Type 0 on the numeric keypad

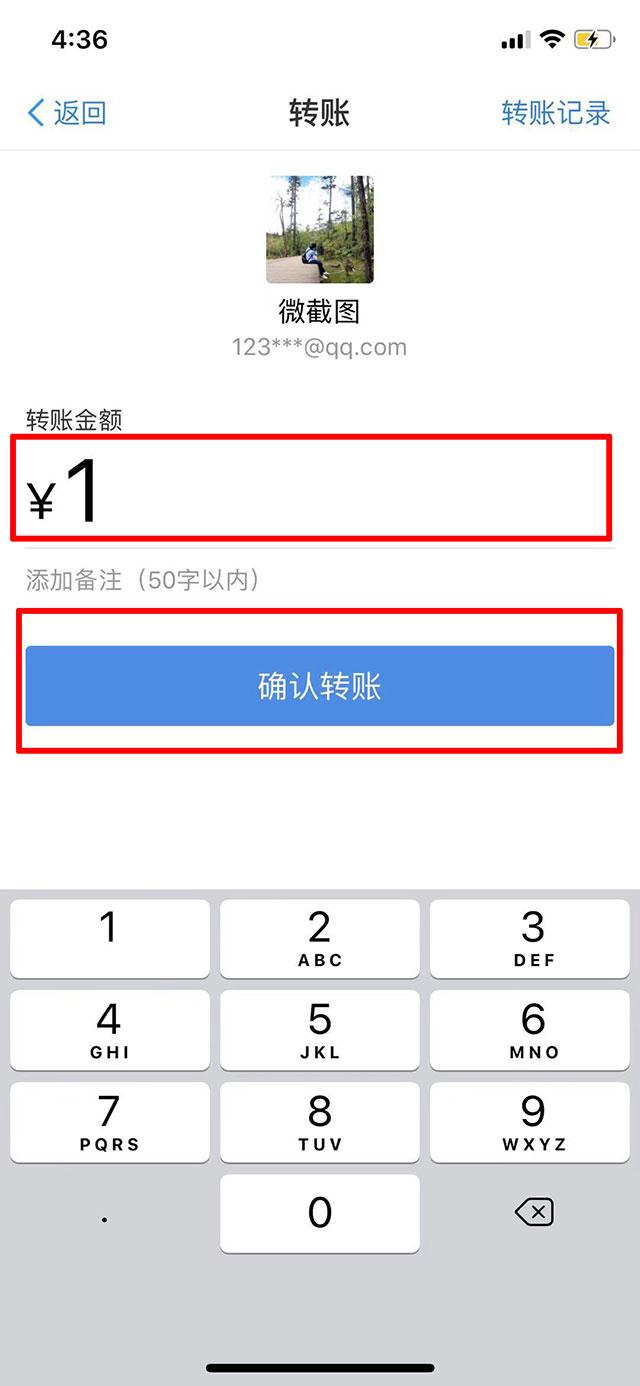[320, 1213]
